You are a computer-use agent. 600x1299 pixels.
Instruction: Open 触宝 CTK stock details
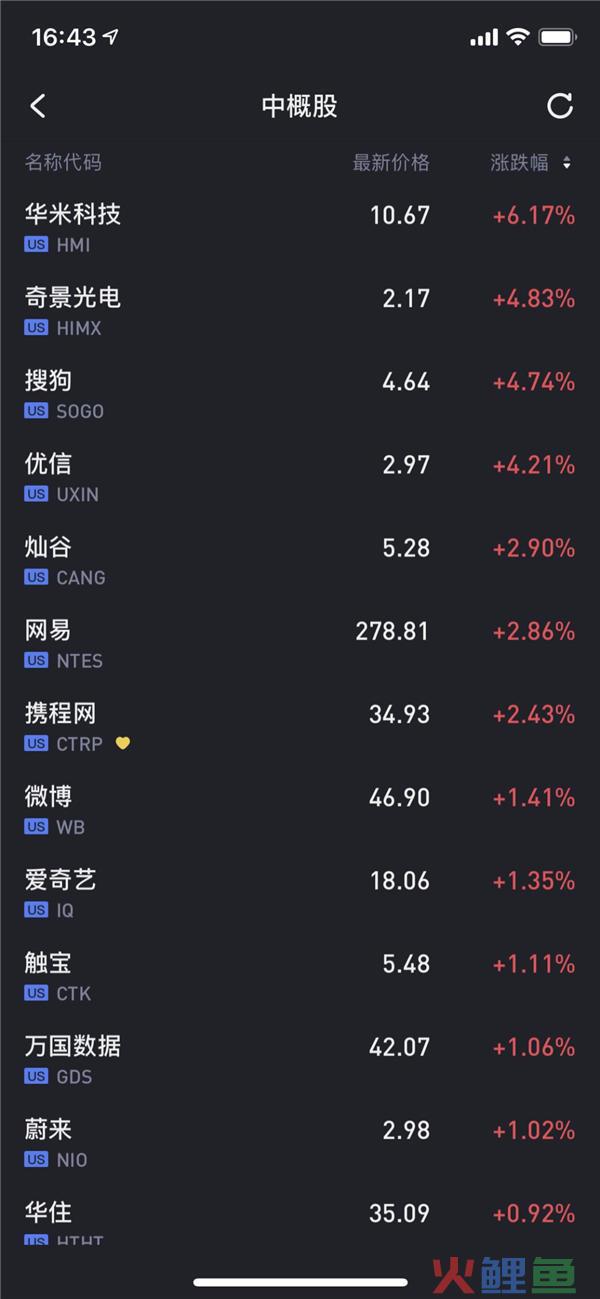[300, 976]
